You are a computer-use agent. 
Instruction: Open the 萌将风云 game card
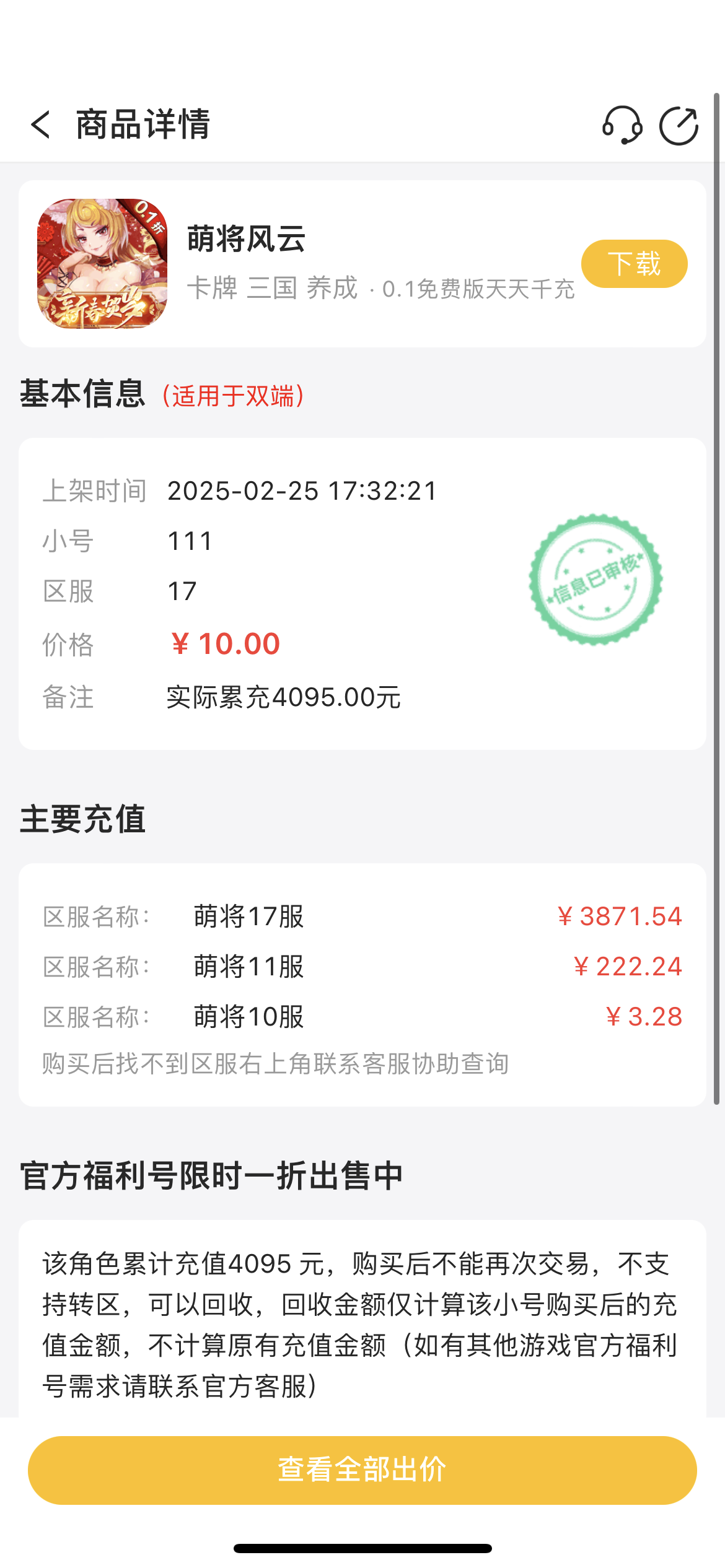pos(362,264)
